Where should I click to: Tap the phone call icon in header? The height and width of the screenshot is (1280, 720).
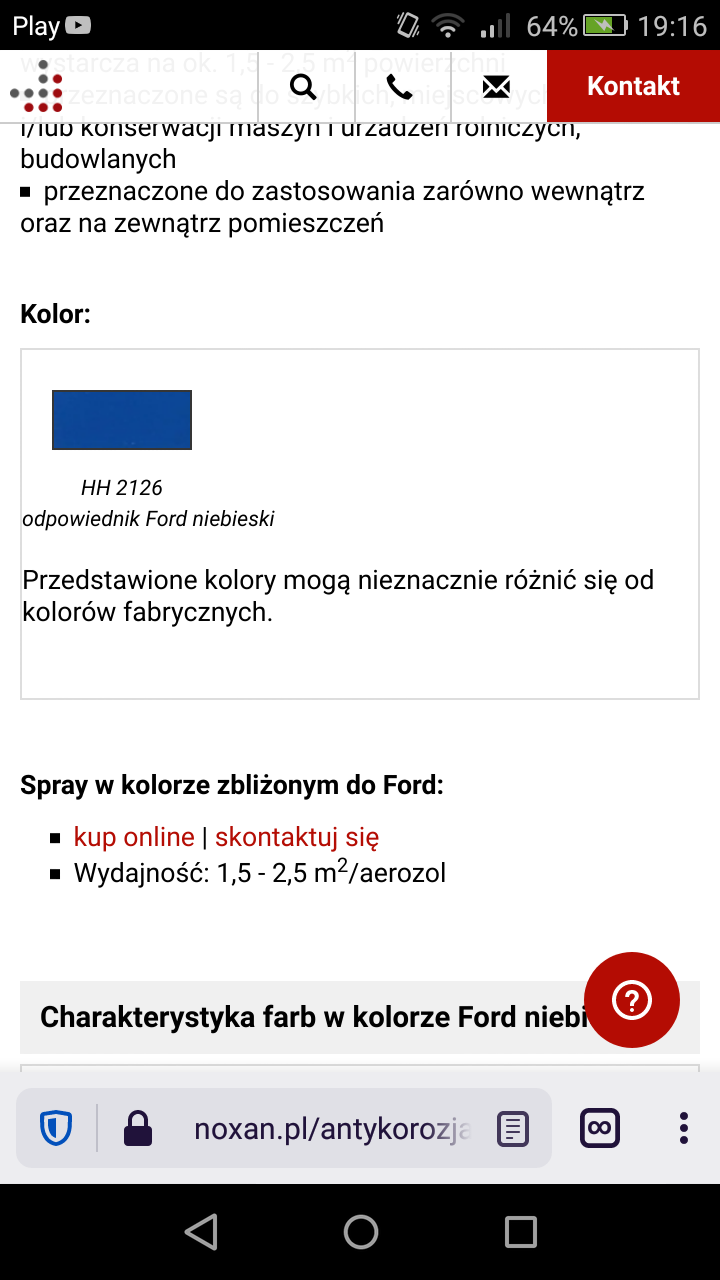(399, 86)
